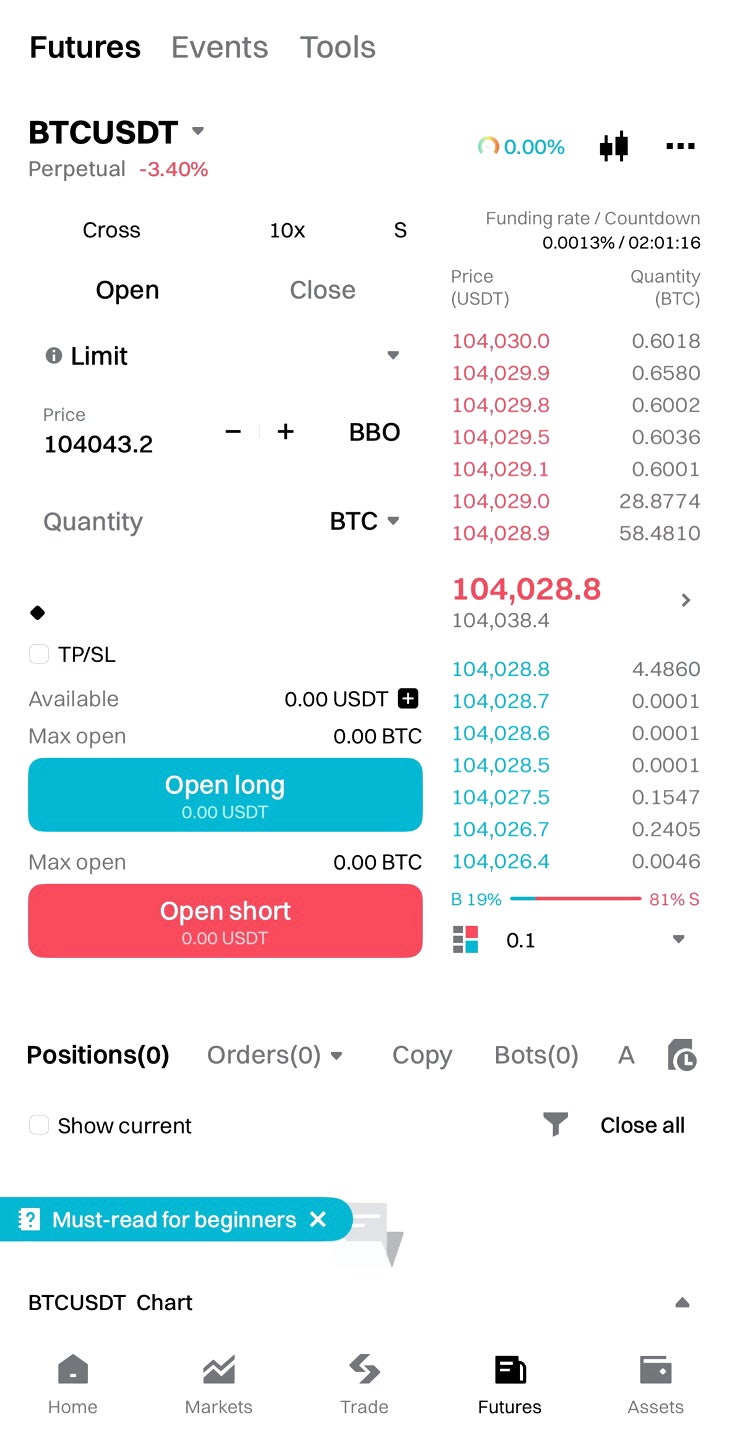Increase price with the plus button

(286, 431)
